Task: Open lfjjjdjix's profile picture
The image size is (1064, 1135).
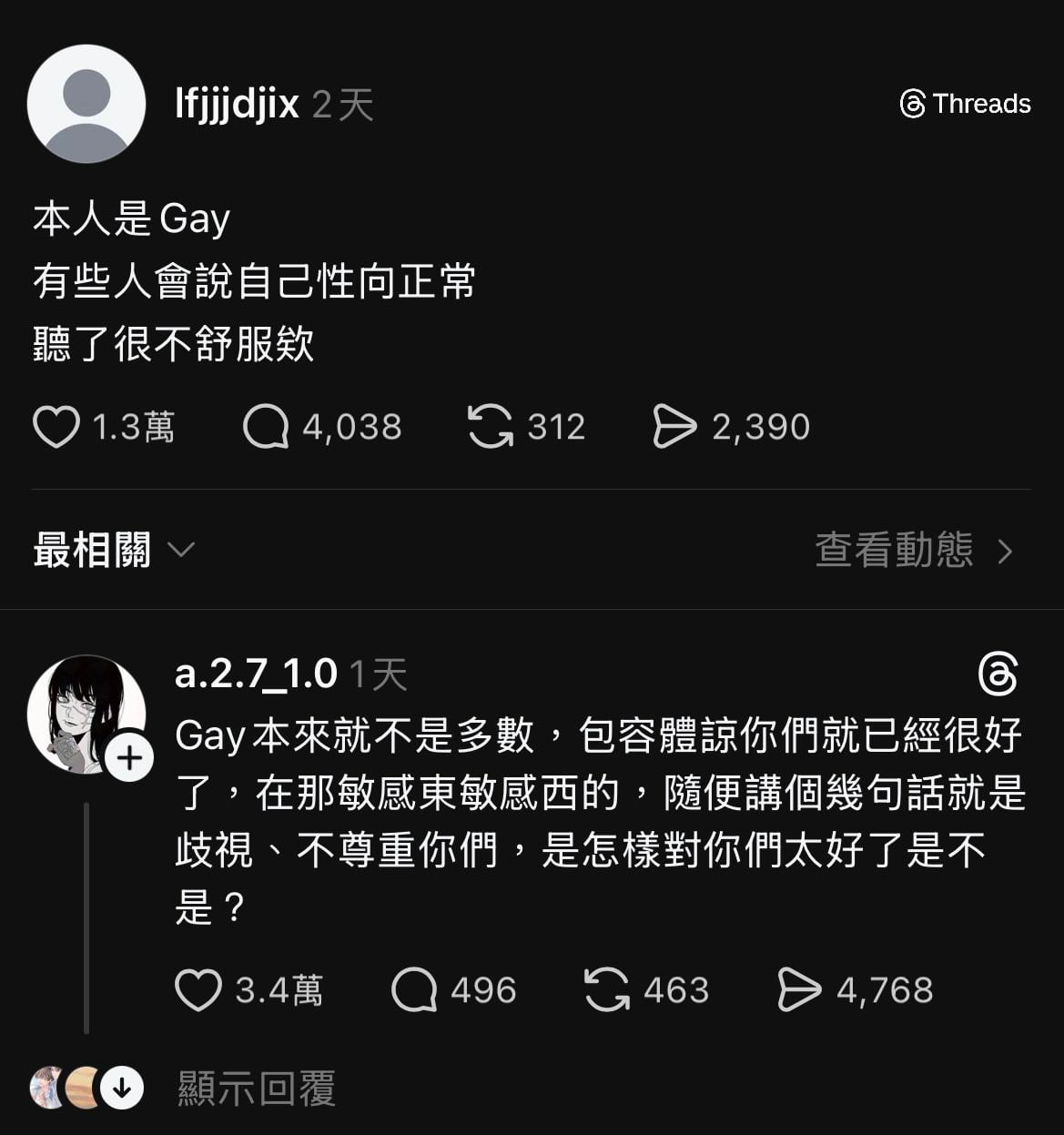Action: (x=86, y=104)
